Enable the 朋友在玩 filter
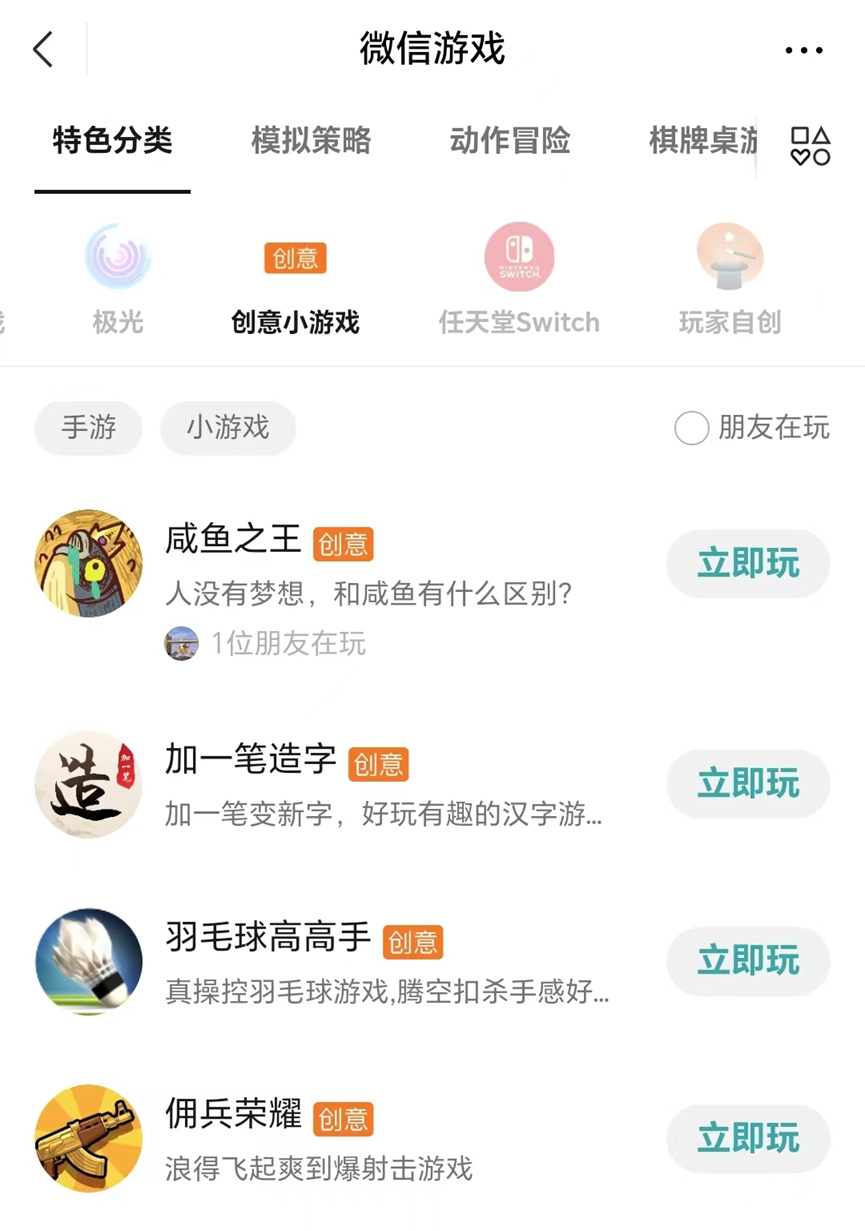The width and height of the screenshot is (865, 1231). 752,428
